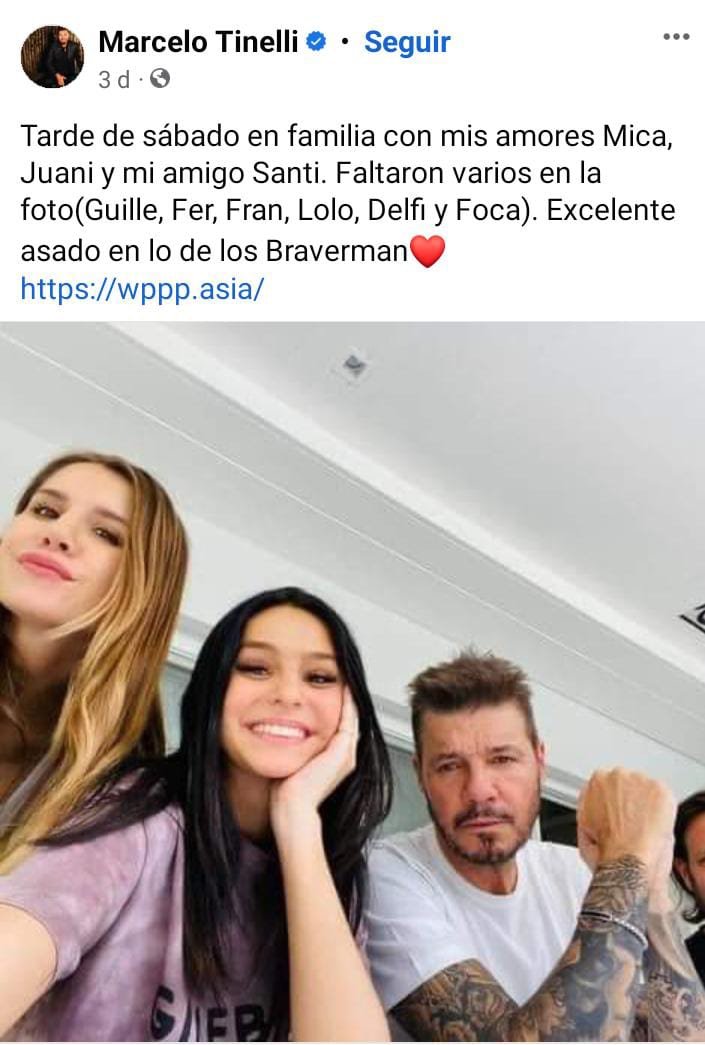
Task: Open Marcelo Tinelli's profile picture
Action: [x=52, y=57]
